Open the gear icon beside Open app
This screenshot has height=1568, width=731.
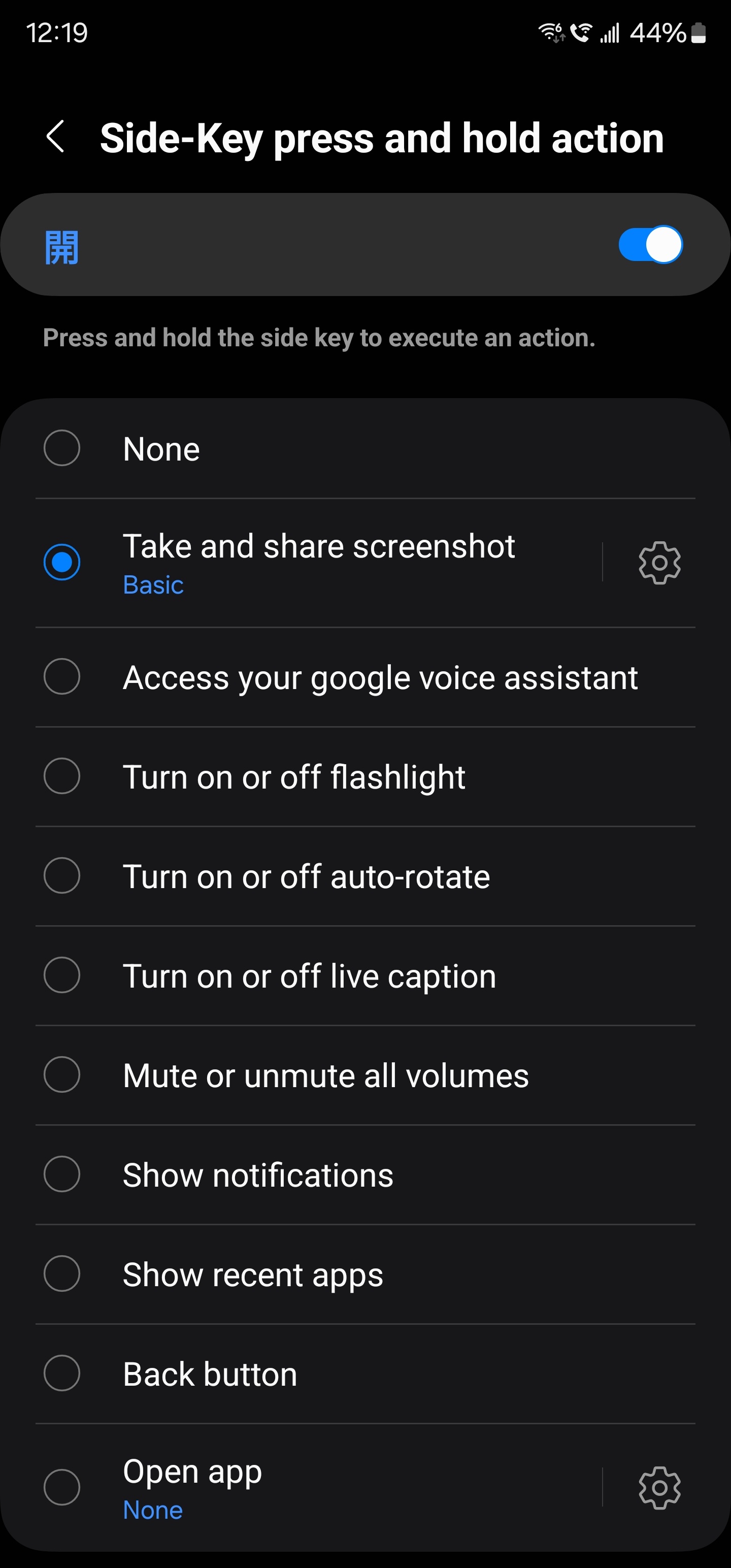(659, 1488)
